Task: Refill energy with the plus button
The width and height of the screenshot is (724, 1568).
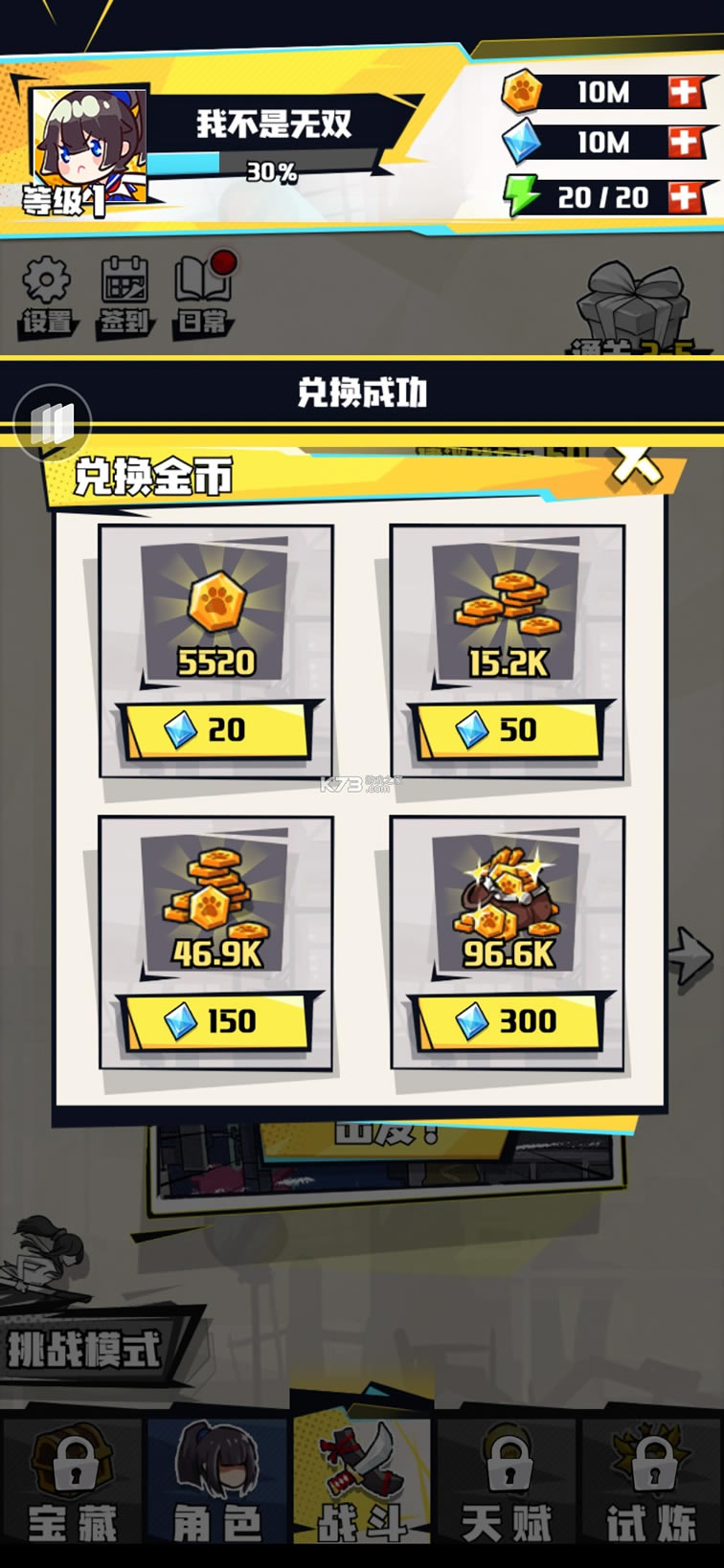Action: coord(684,197)
